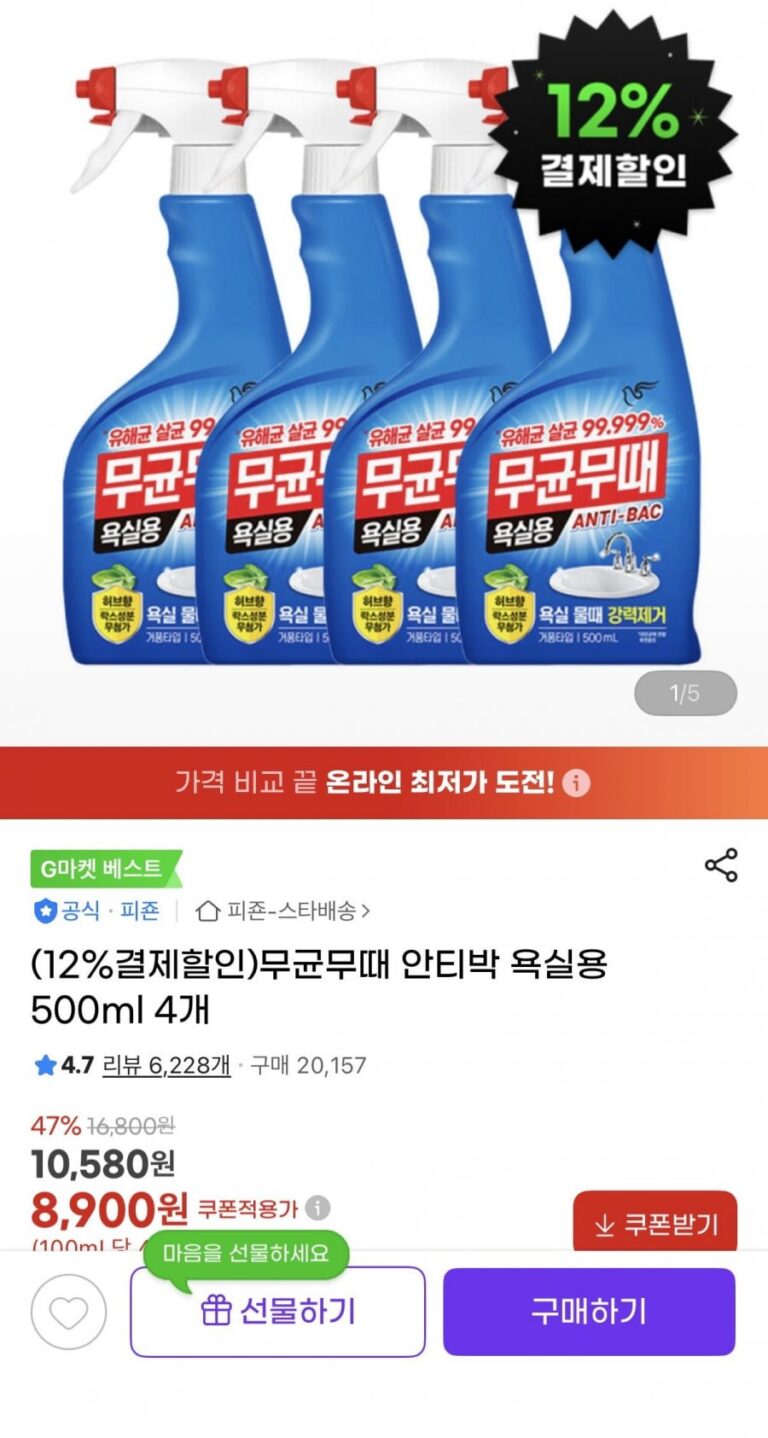Tap the 공식 피죤 brand badge

[97, 911]
